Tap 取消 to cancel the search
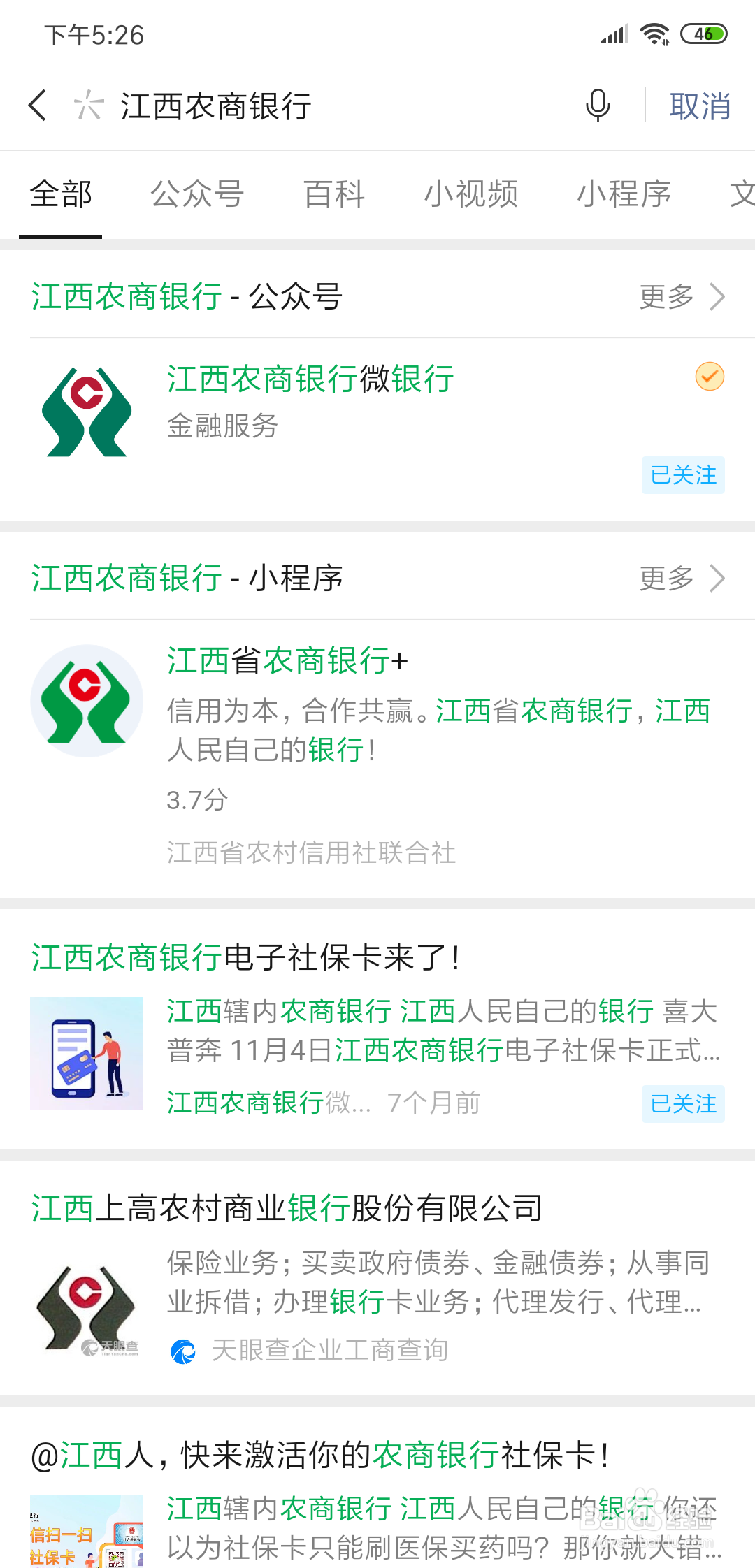755x1568 pixels. [x=700, y=106]
